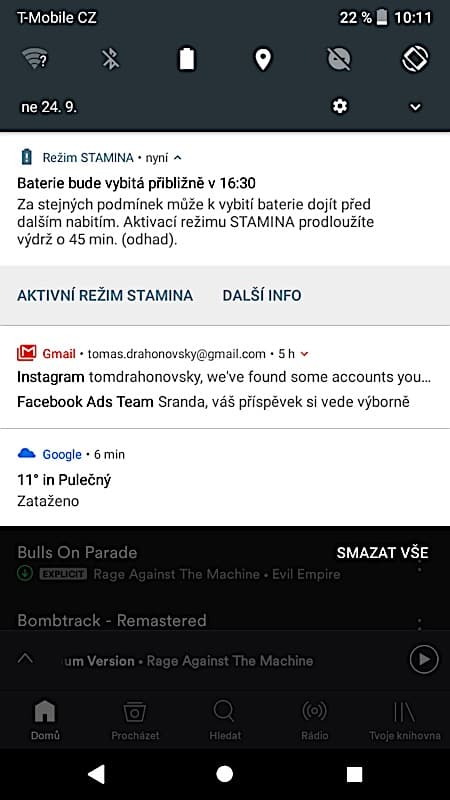Activate STAMINA mode from the notification
The image size is (450, 800).
pyautogui.click(x=105, y=295)
